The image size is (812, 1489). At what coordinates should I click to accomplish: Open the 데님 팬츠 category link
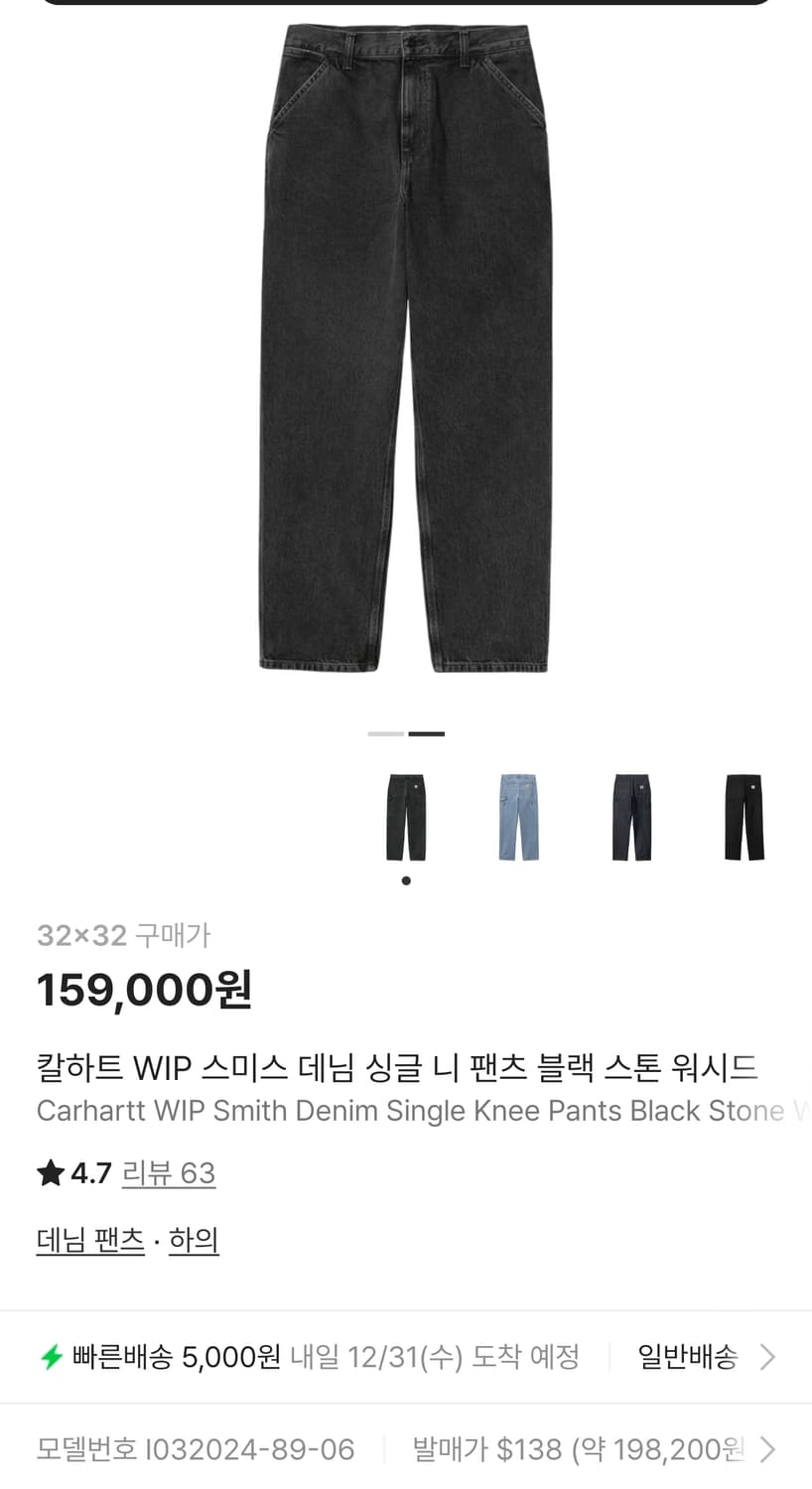point(89,1239)
